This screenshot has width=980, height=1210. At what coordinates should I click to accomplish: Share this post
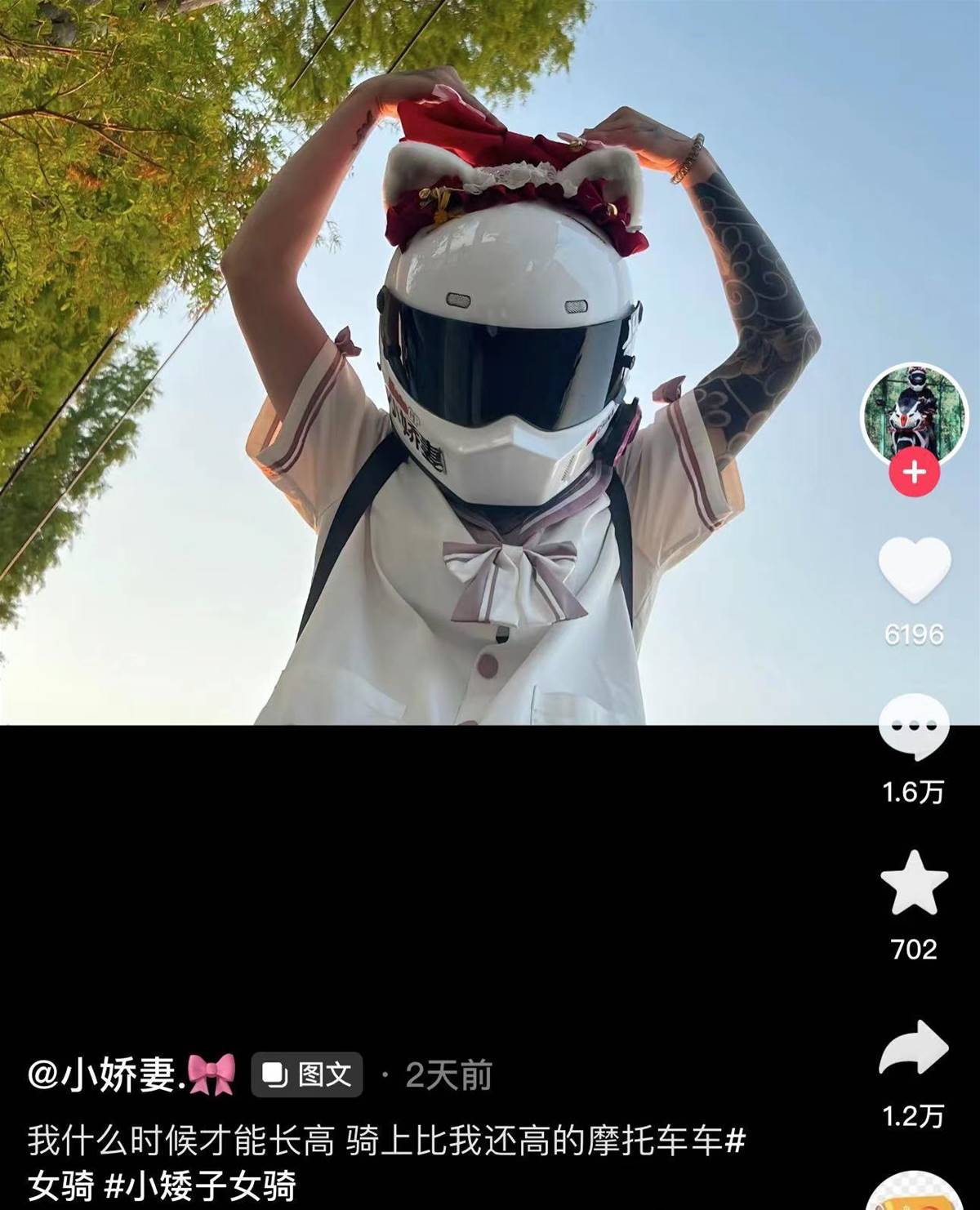pyautogui.click(x=914, y=1048)
